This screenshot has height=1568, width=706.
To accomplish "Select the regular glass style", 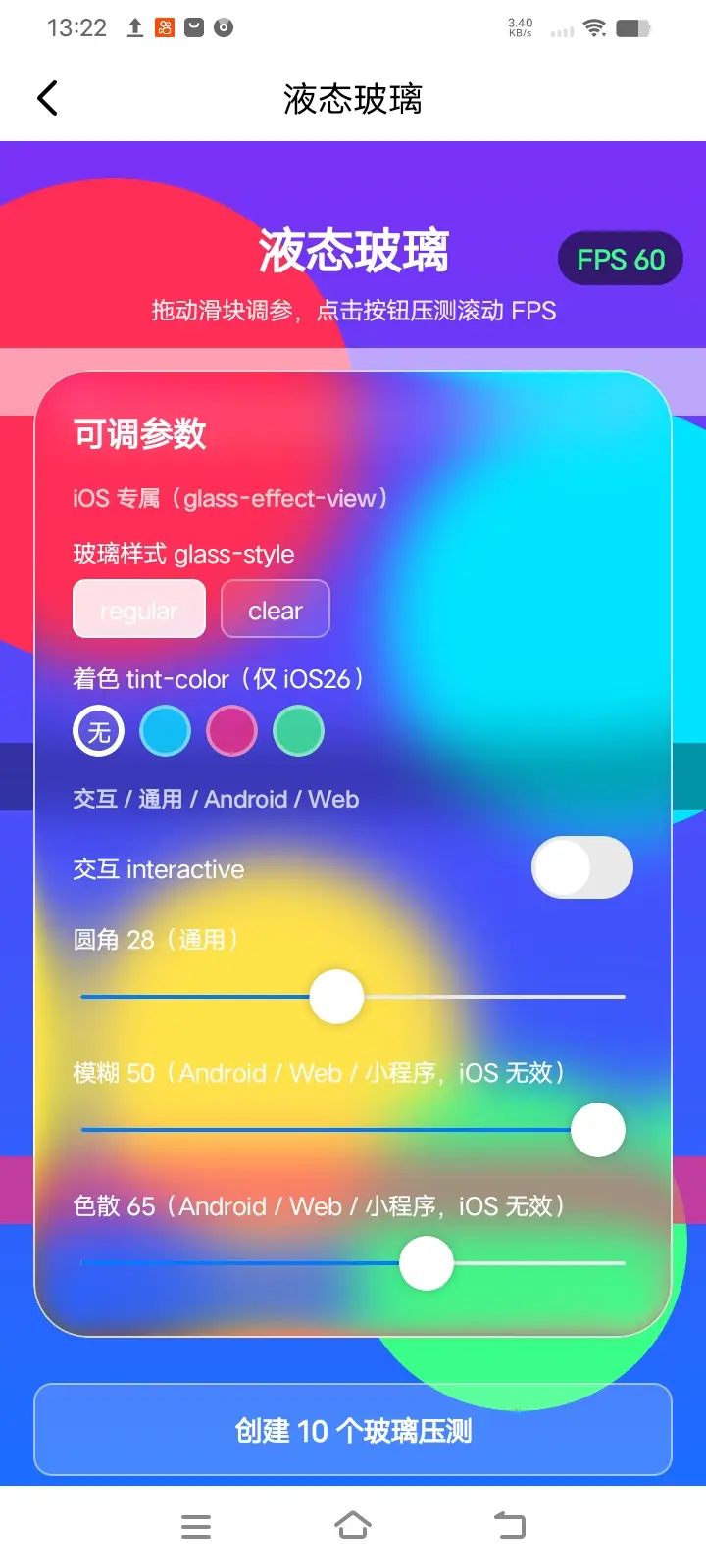I will [139, 609].
